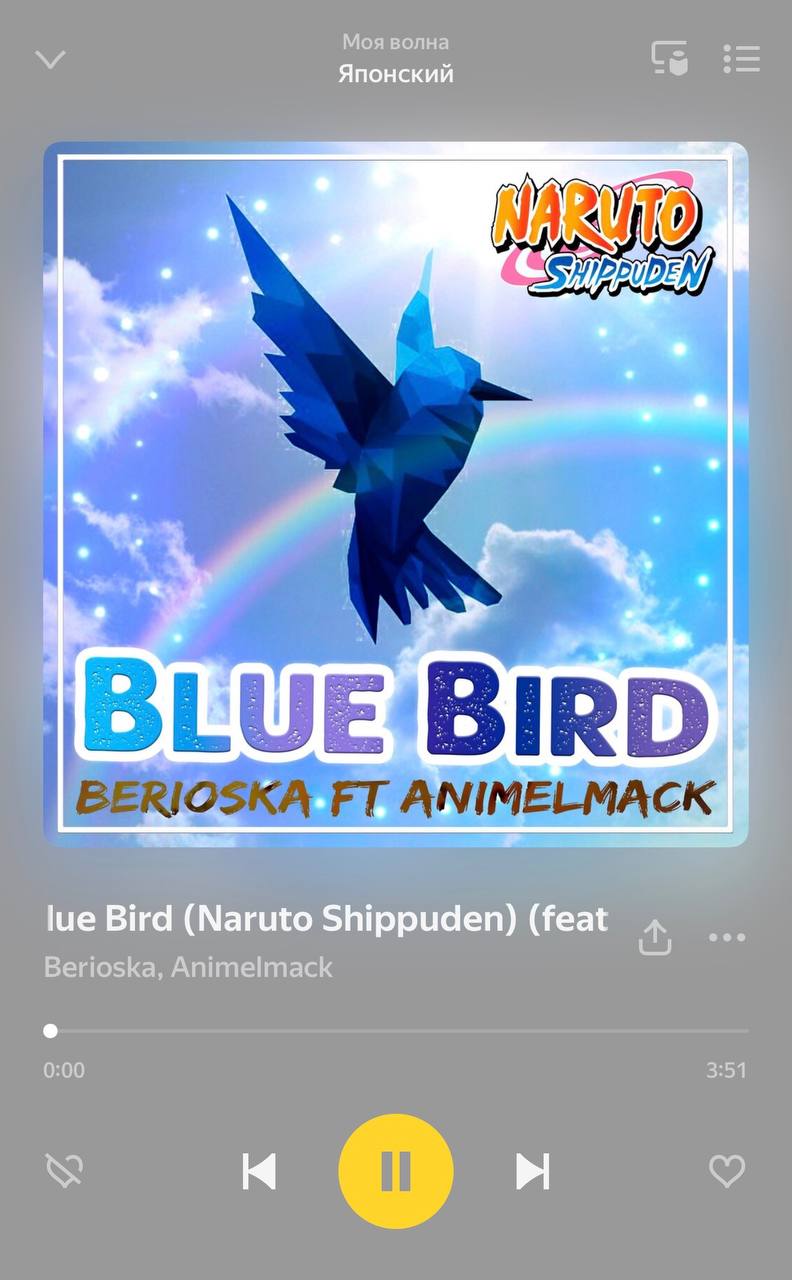Dislike the track with the crossed heart
This screenshot has width=792, height=1280.
pos(65,1171)
